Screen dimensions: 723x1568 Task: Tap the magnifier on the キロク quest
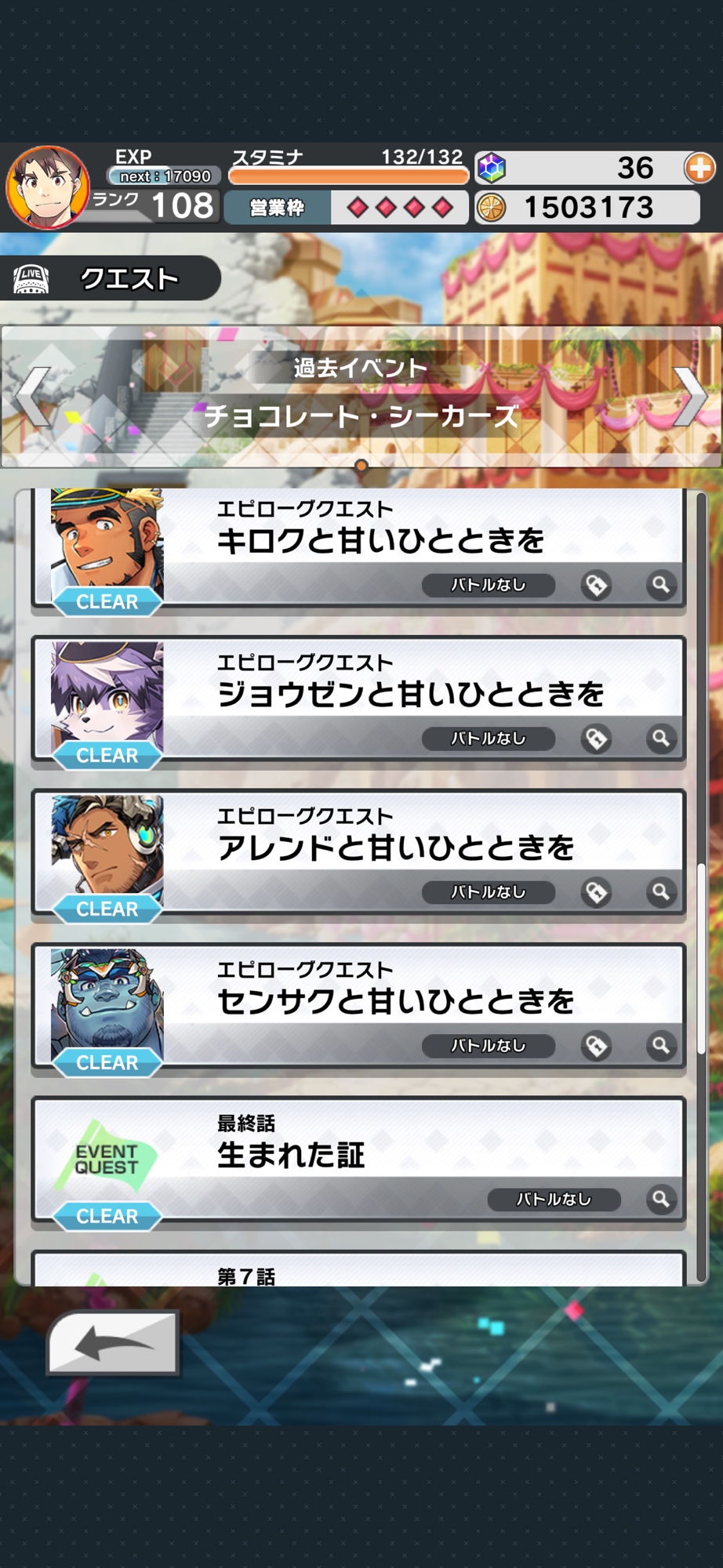tap(661, 585)
